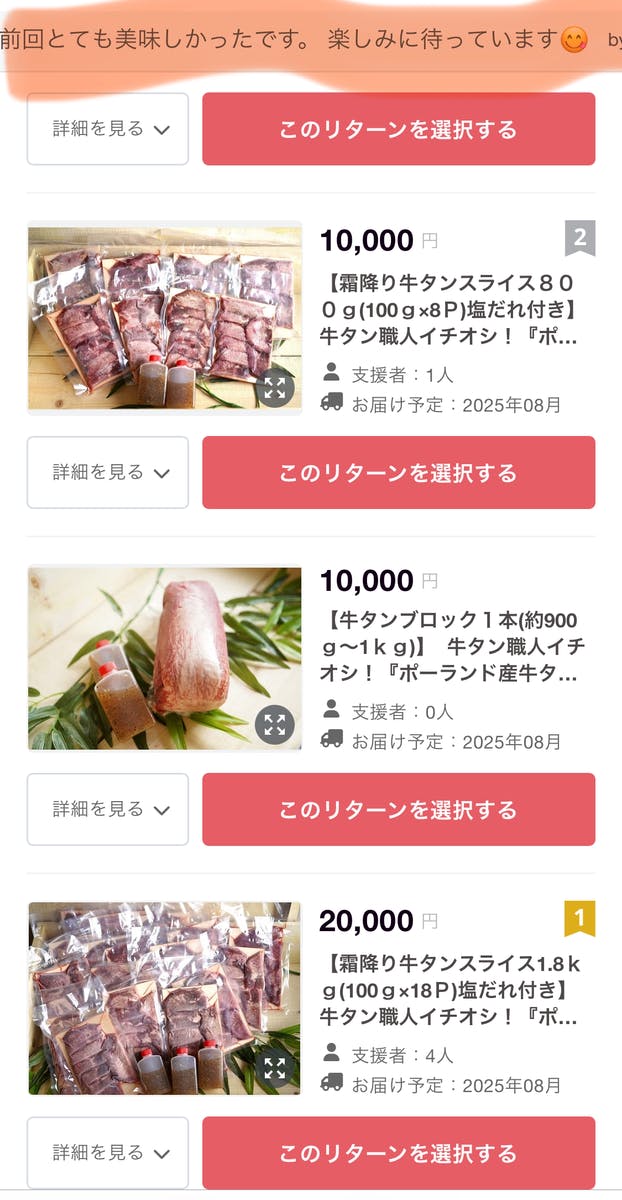Open 詳細を見る for the 1.8kg sliced tongue return
The height and width of the screenshot is (1200, 622).
tap(108, 1153)
